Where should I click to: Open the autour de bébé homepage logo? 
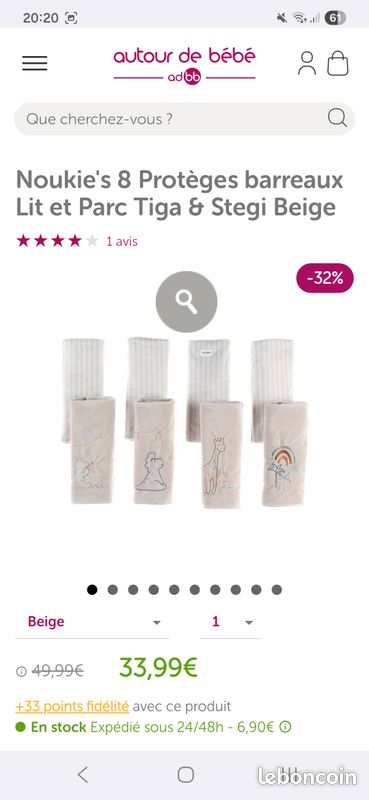click(x=184, y=65)
